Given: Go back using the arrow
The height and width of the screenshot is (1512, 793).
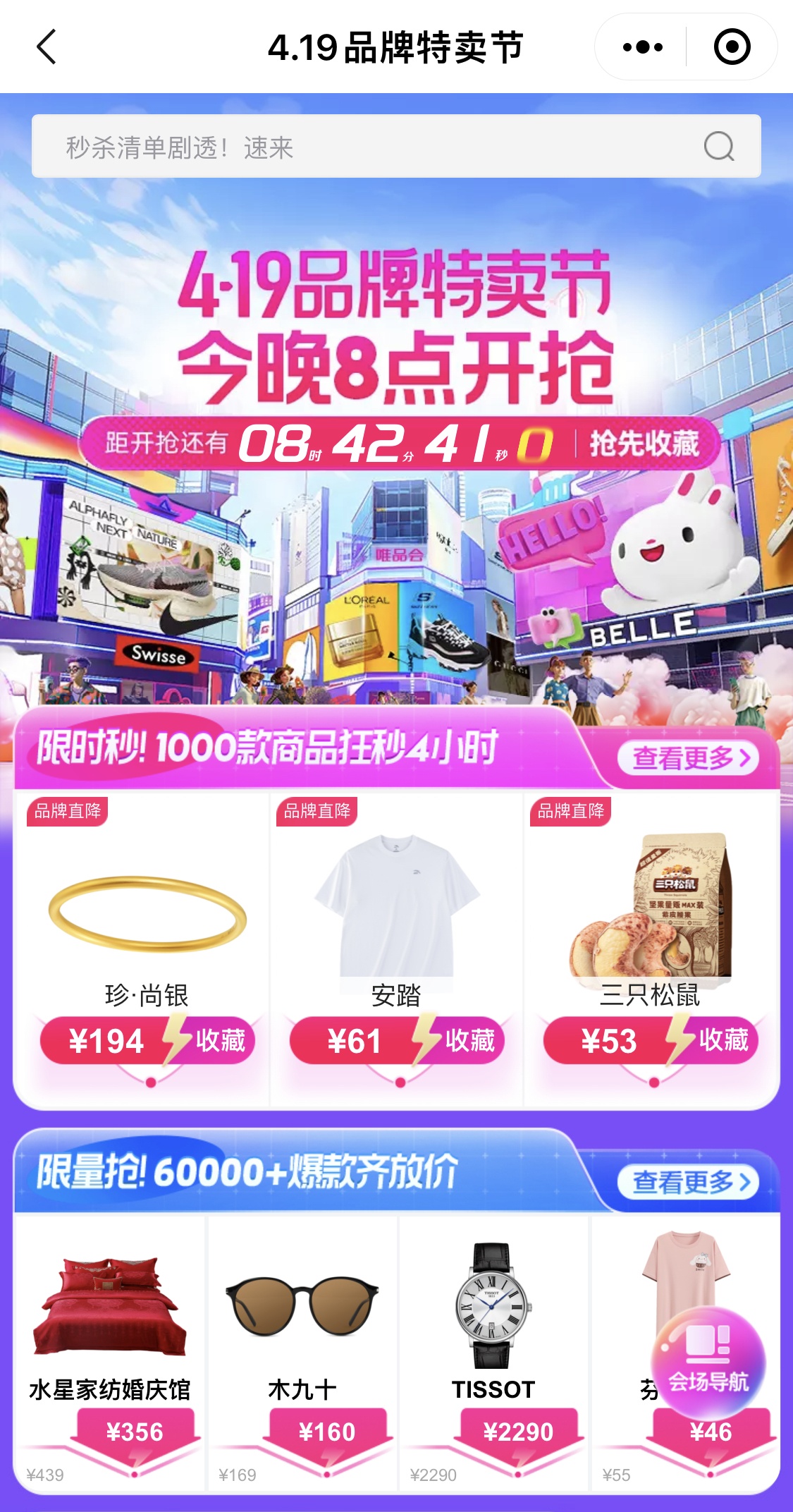Looking at the screenshot, I should [x=47, y=47].
